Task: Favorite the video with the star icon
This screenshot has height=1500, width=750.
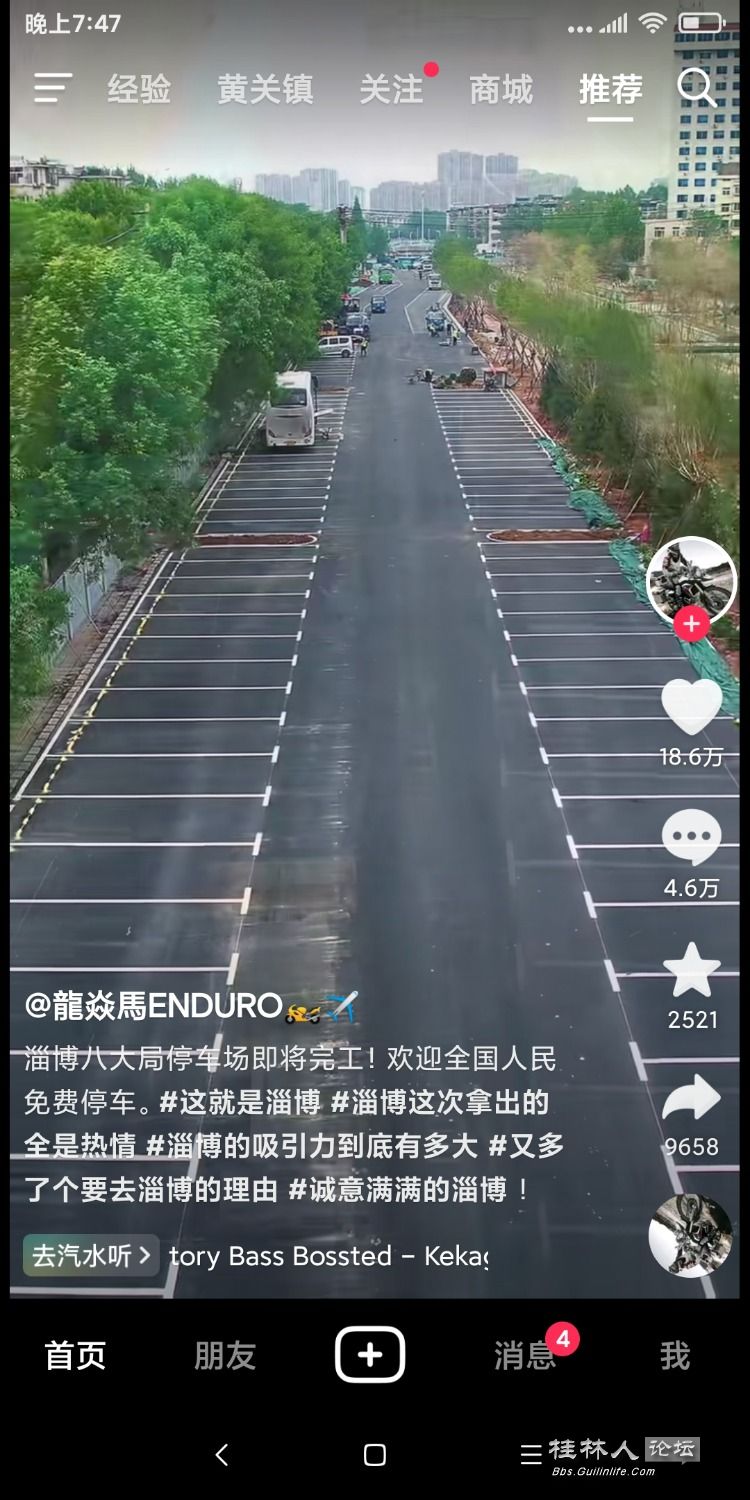Action: click(x=691, y=970)
